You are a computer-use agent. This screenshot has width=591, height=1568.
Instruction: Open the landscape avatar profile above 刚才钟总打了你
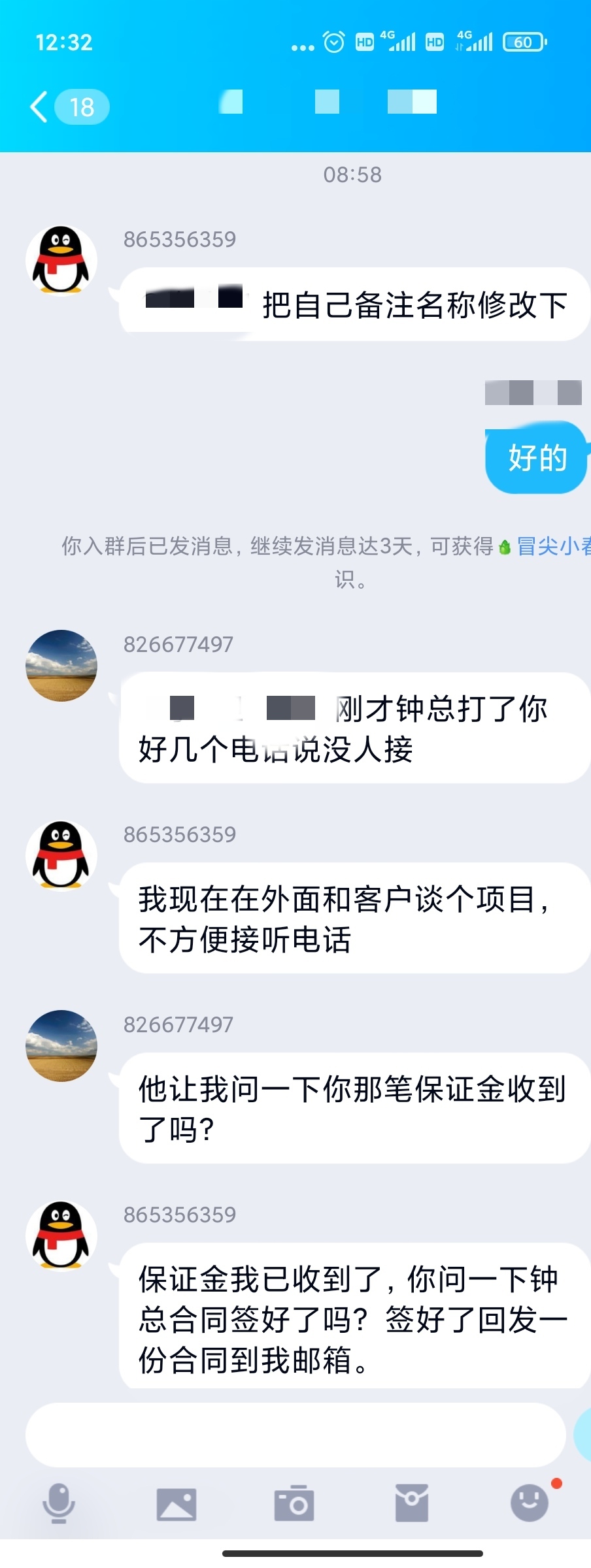pos(61,665)
